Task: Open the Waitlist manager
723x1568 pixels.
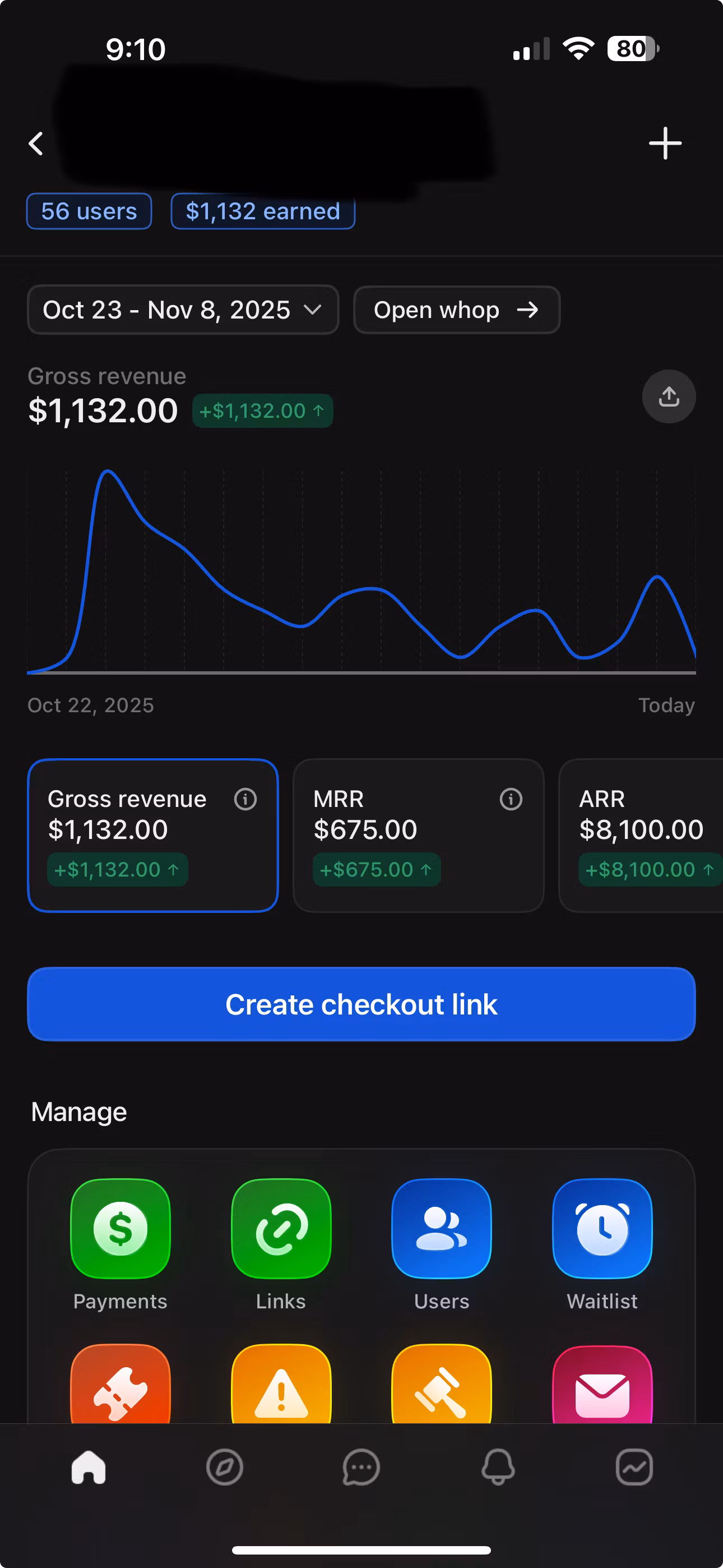Action: point(602,1230)
